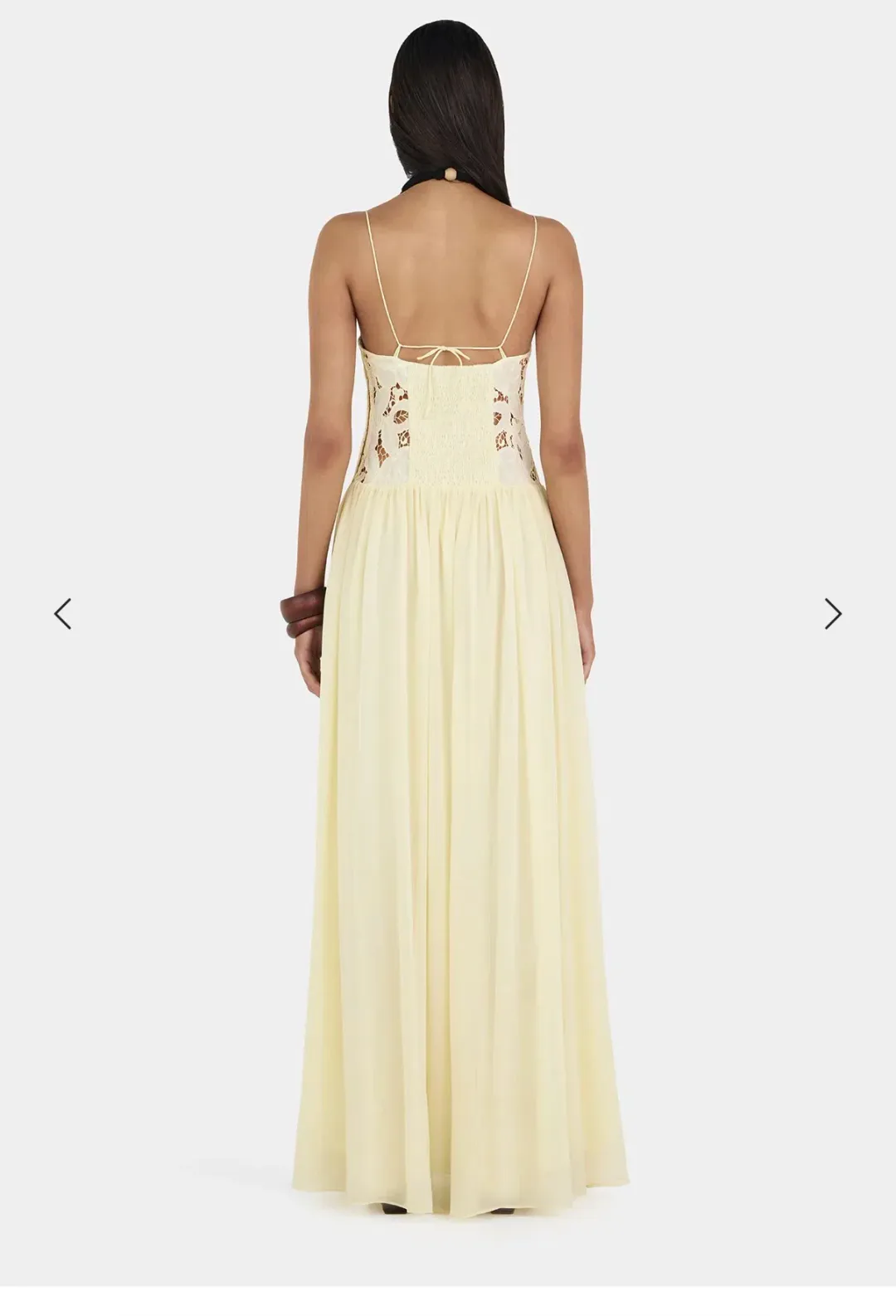
Task: Click the yellow dress photo to zoom
Action: (448, 747)
